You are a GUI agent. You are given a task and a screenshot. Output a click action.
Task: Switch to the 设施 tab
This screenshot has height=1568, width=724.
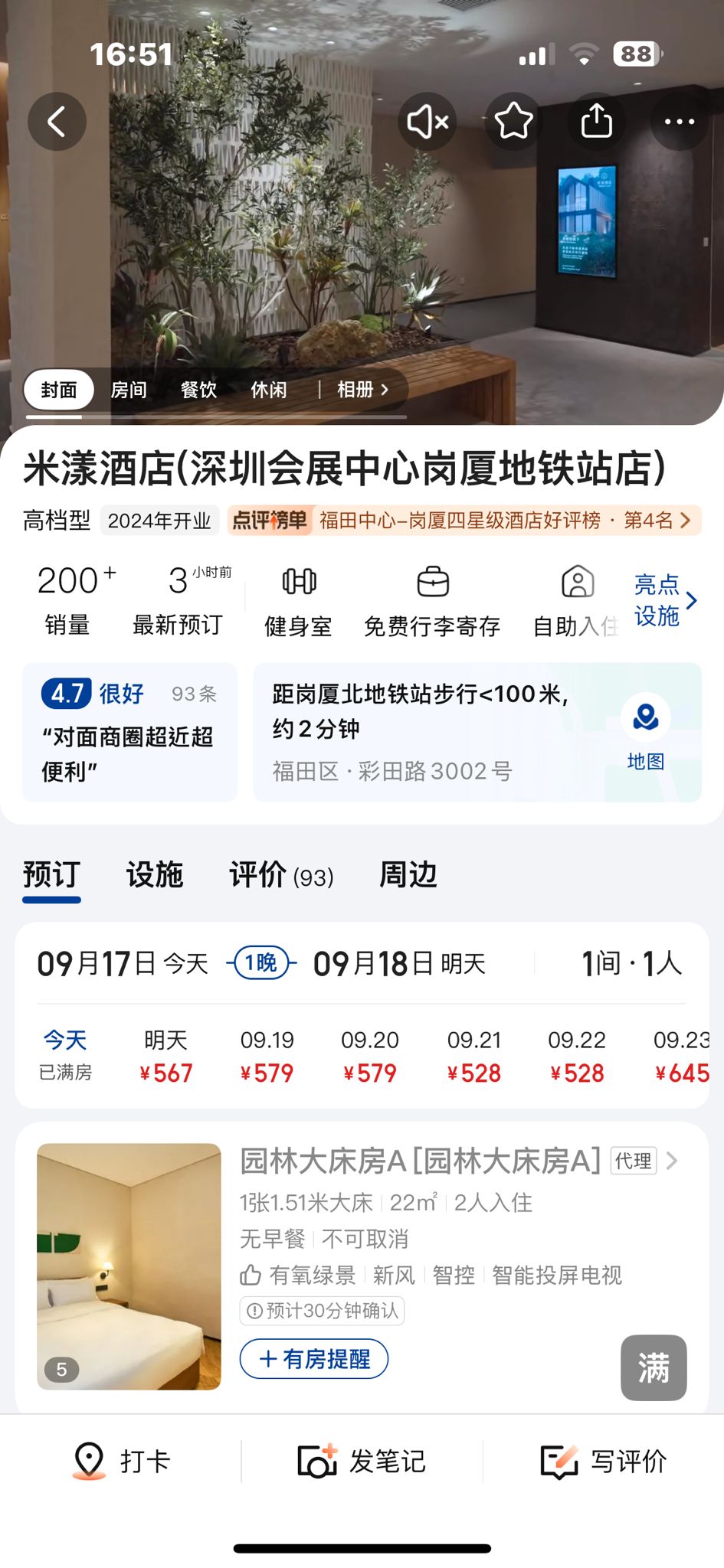[x=155, y=874]
